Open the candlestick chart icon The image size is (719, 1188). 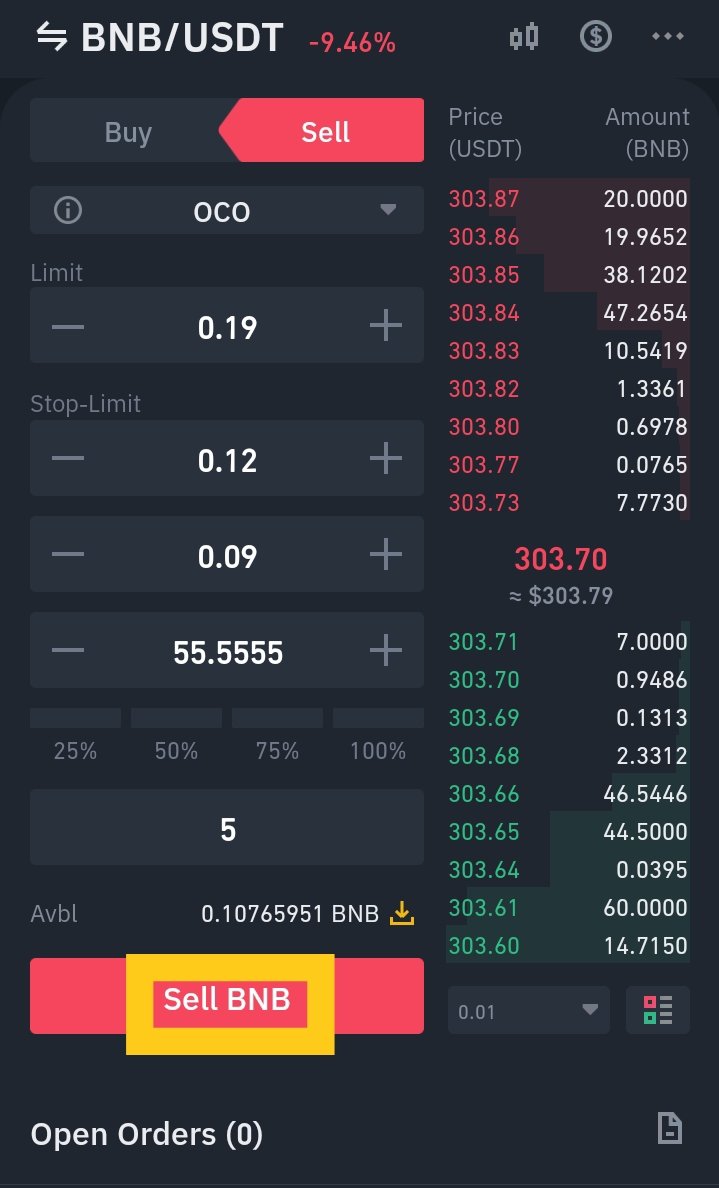(524, 36)
